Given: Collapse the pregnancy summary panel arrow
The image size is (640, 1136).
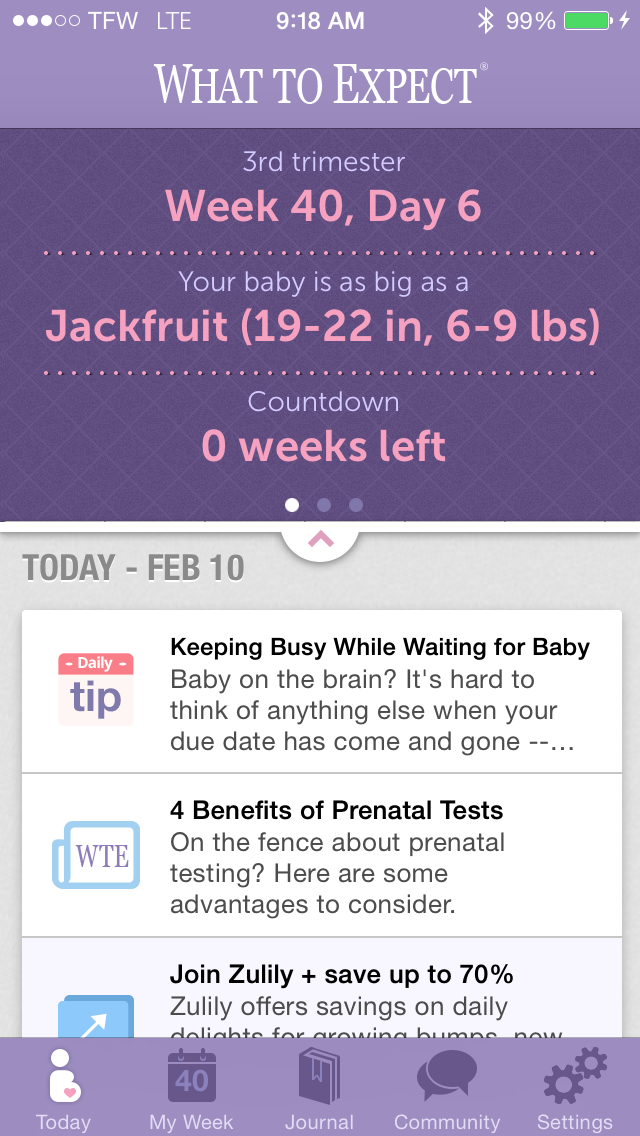Looking at the screenshot, I should click(x=320, y=539).
